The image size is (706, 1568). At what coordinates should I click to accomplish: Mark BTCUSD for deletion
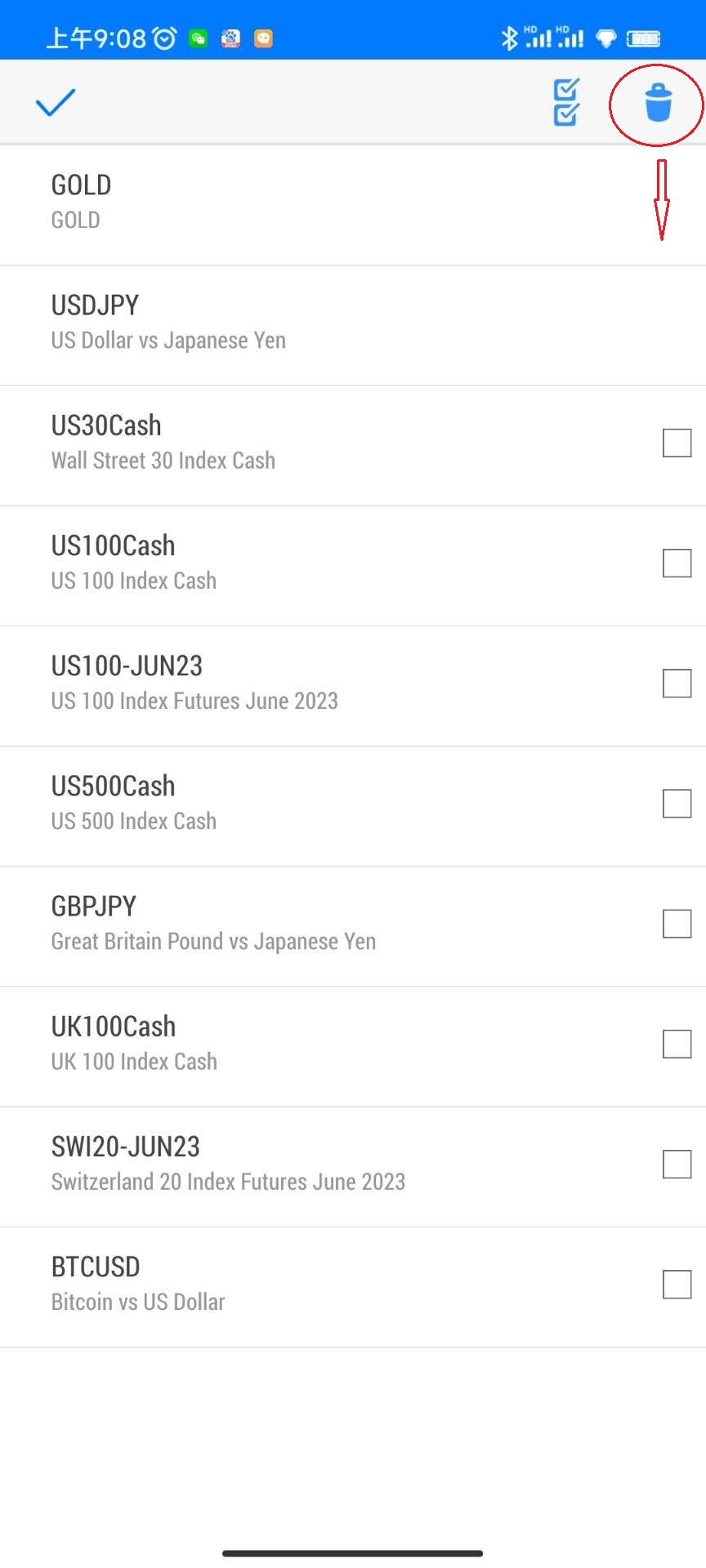coord(677,1284)
